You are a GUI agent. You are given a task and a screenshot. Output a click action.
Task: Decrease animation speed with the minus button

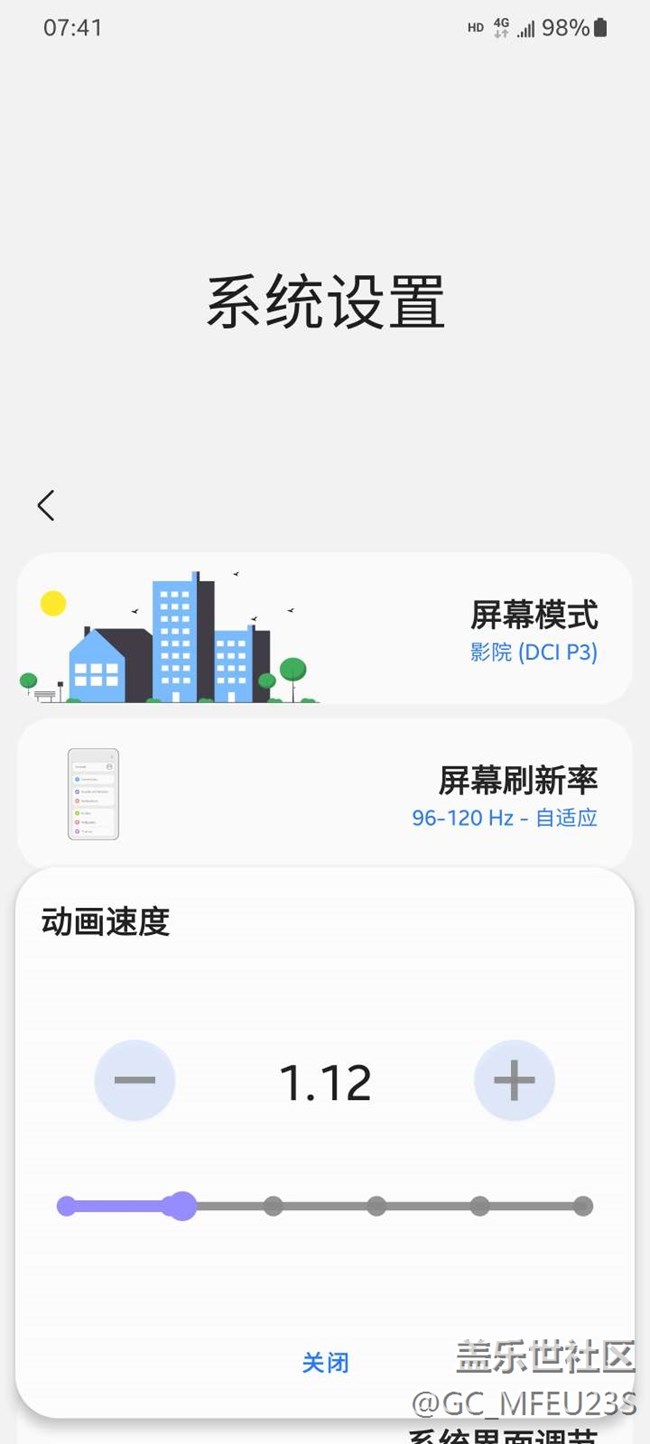(x=135, y=1080)
